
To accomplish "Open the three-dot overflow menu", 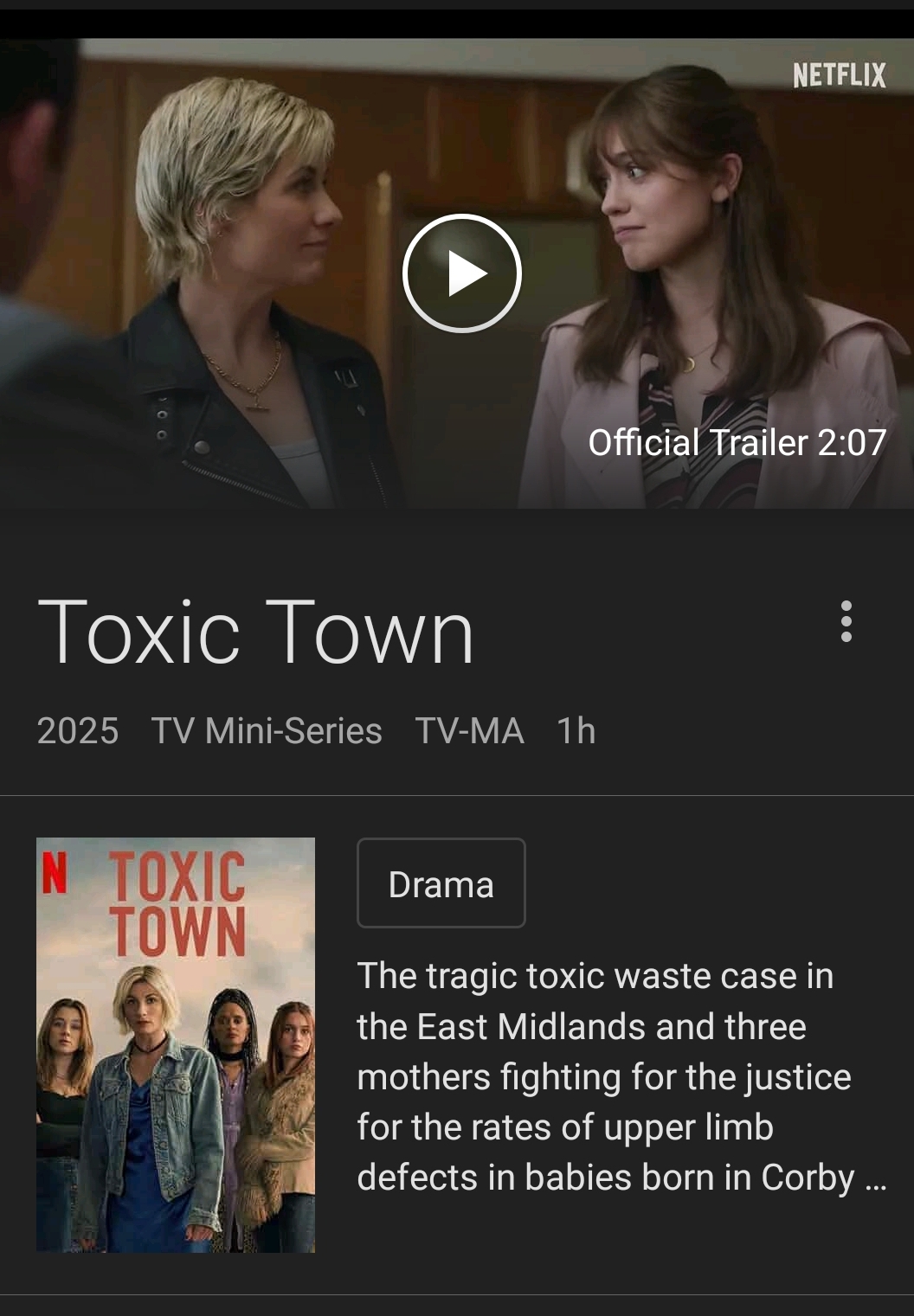I will pos(846,621).
